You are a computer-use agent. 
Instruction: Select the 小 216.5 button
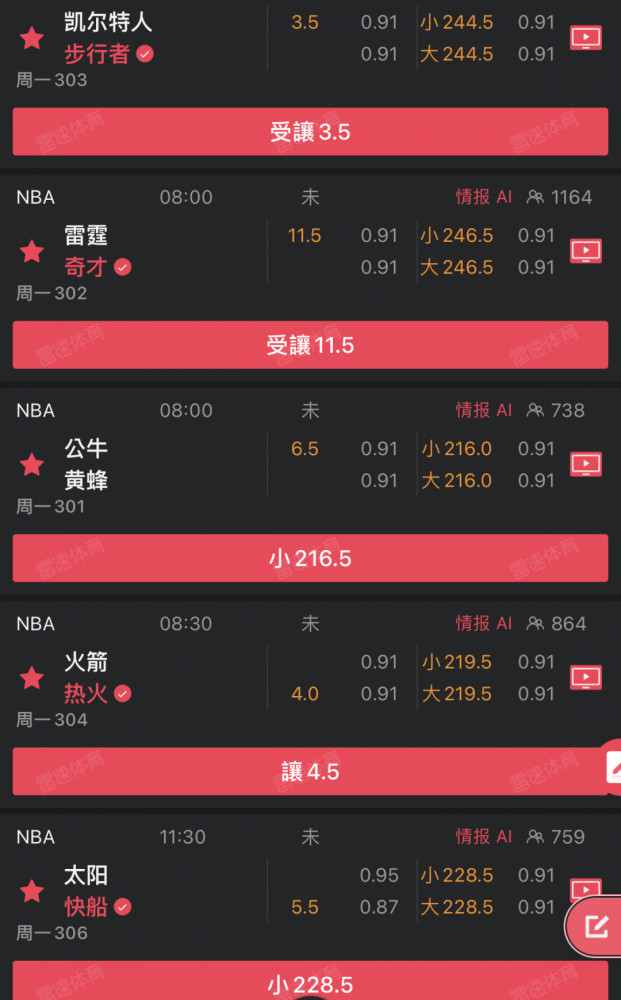[310, 558]
